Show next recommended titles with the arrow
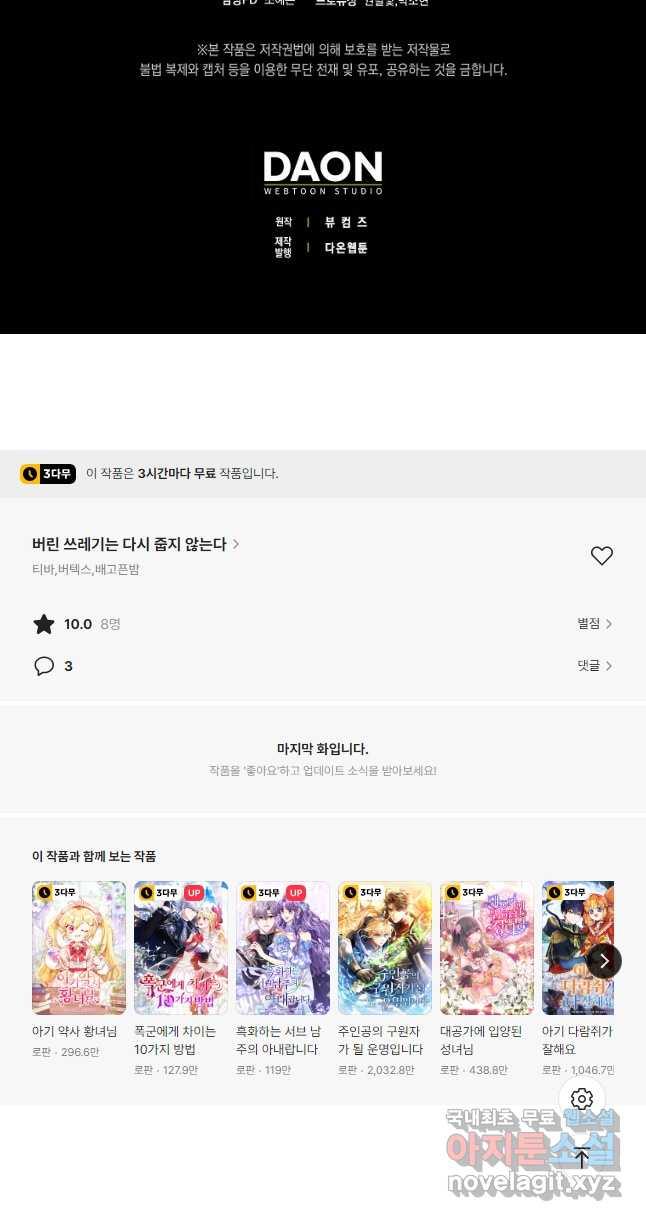Image resolution: width=646 pixels, height=1221 pixels. tap(604, 961)
